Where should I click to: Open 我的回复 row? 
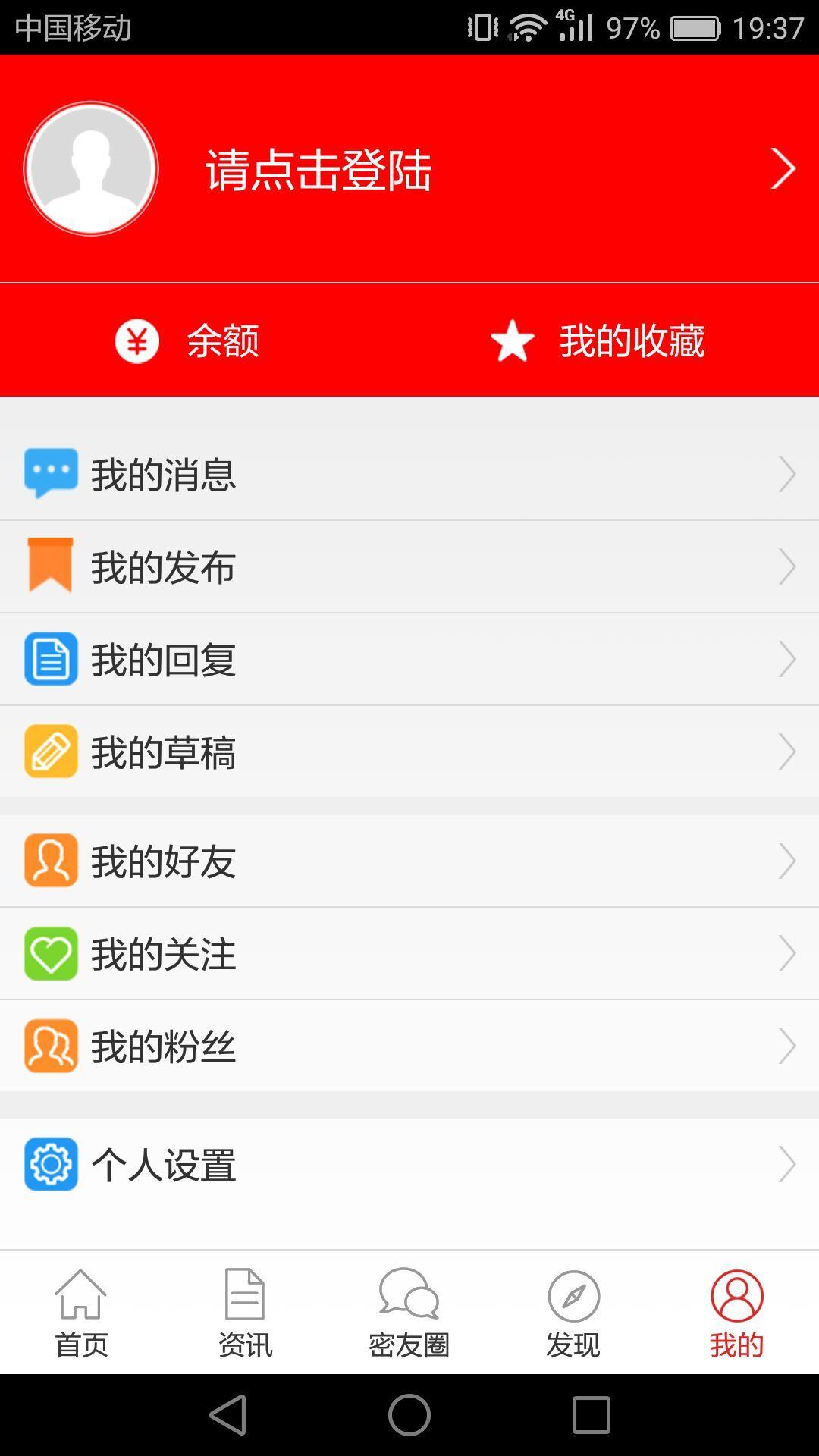tap(409, 660)
